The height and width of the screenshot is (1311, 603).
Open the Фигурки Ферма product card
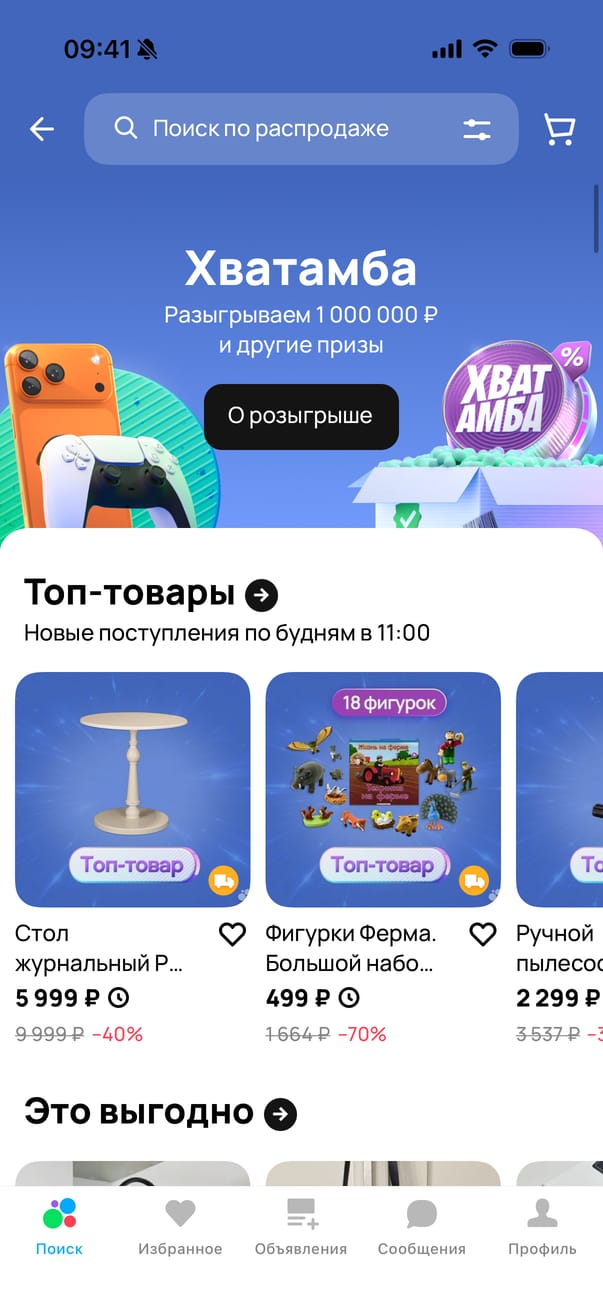click(x=382, y=789)
